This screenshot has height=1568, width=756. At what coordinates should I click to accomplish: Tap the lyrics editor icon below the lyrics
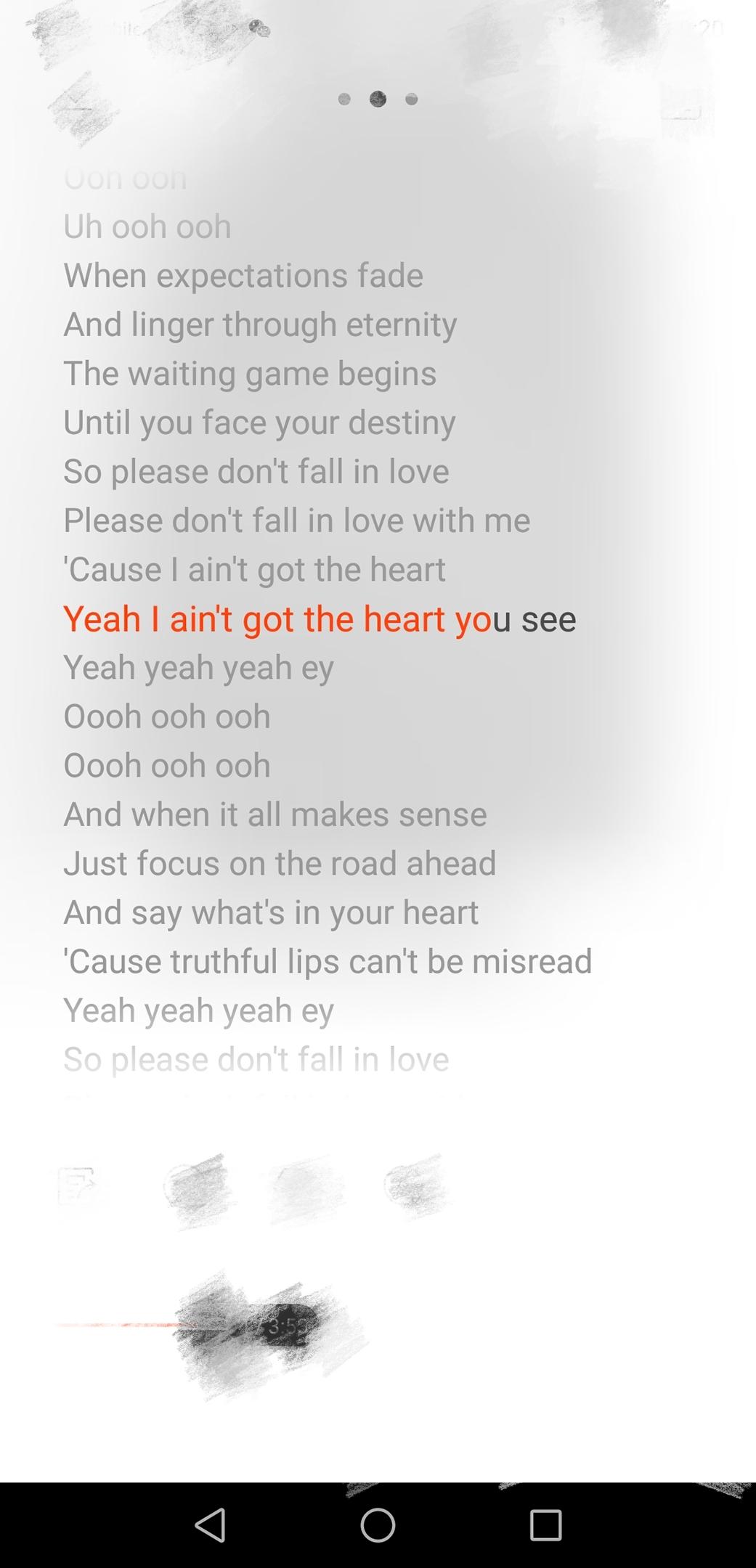pos(77,1185)
